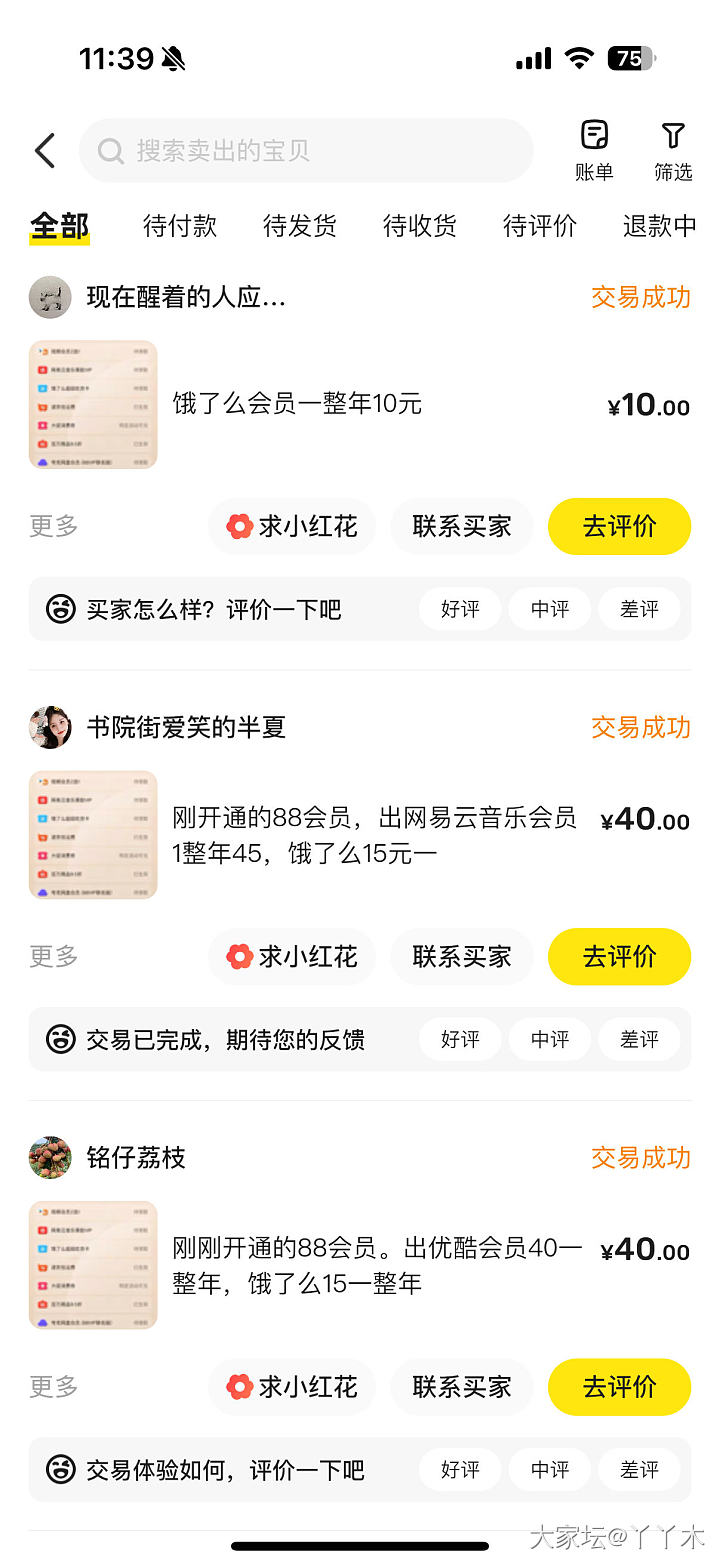Viewport: 720px width, 1565px height.
Task: Tap 联系买家 for 铭仔荔枝's order
Action: pyautogui.click(x=462, y=1387)
